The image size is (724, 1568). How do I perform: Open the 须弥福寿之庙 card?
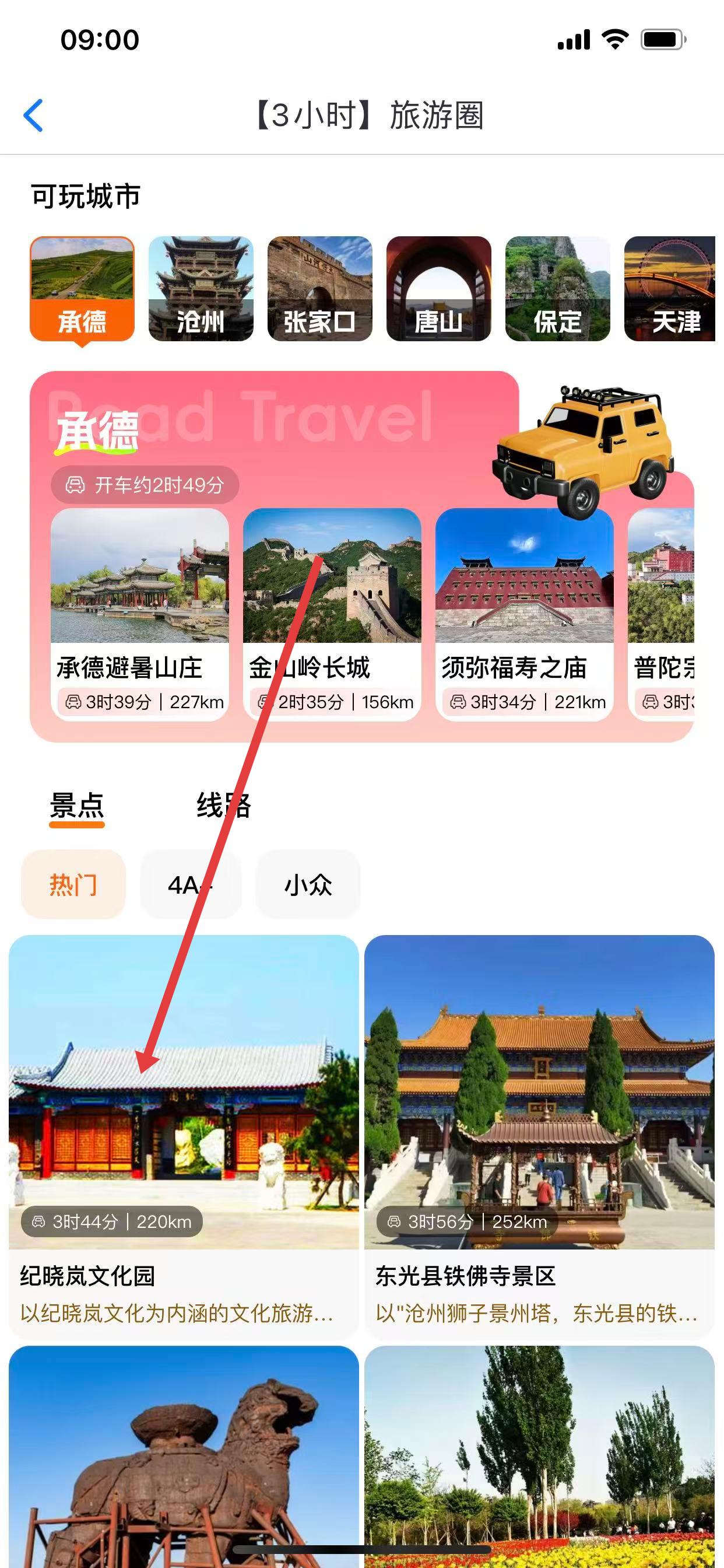(x=524, y=614)
